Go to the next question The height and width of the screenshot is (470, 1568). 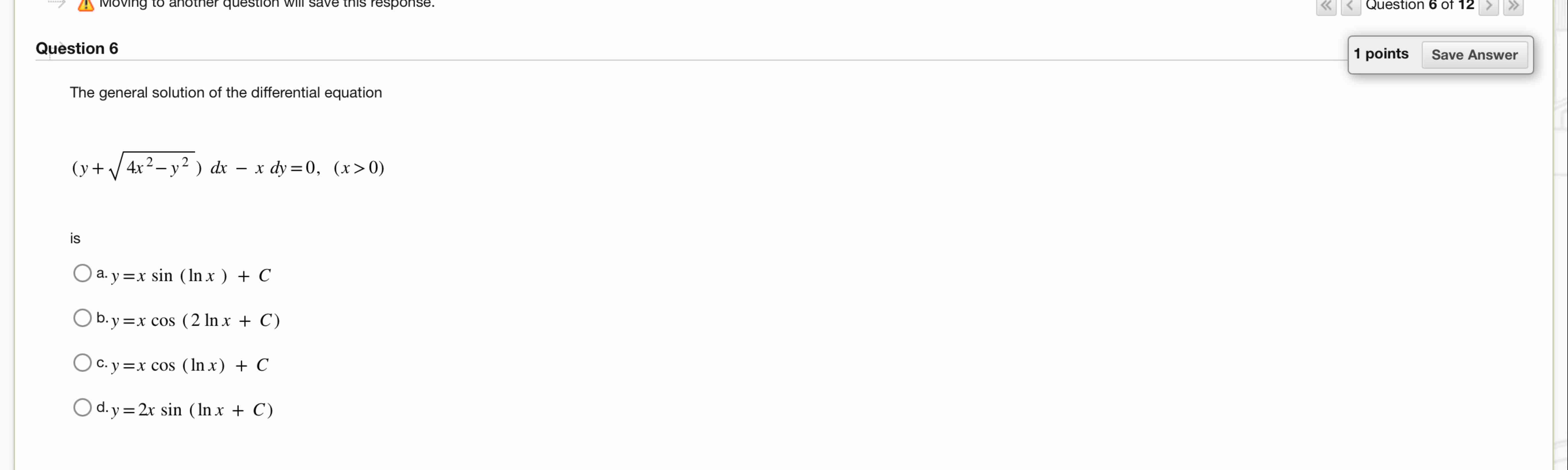point(1488,6)
